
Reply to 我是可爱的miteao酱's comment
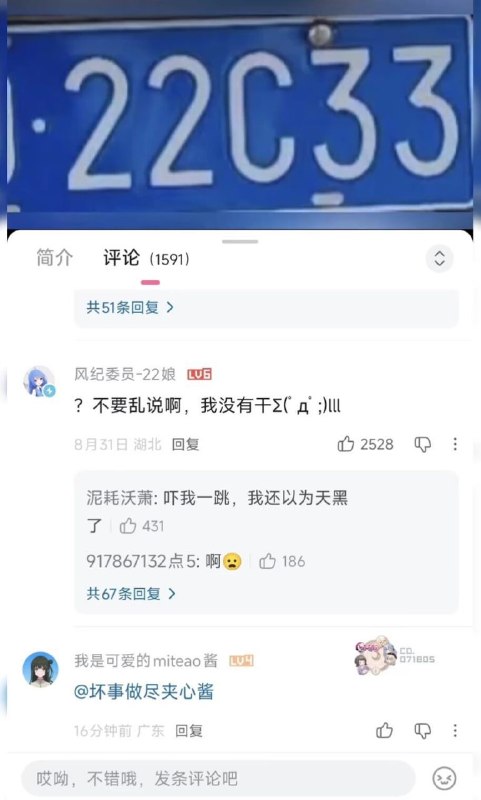click(x=189, y=731)
